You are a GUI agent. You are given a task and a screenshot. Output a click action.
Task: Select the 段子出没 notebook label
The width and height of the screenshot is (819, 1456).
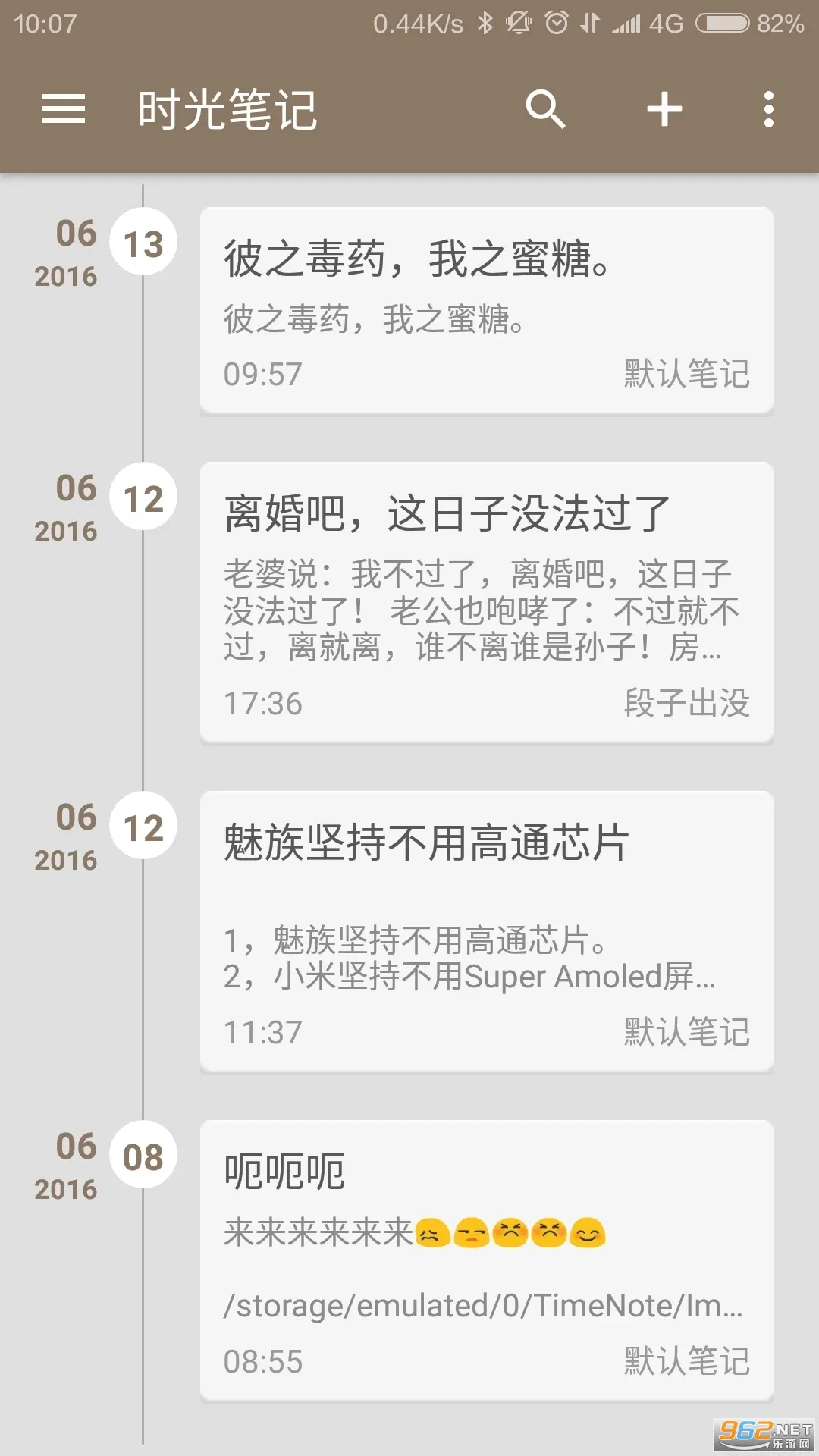pos(687,704)
